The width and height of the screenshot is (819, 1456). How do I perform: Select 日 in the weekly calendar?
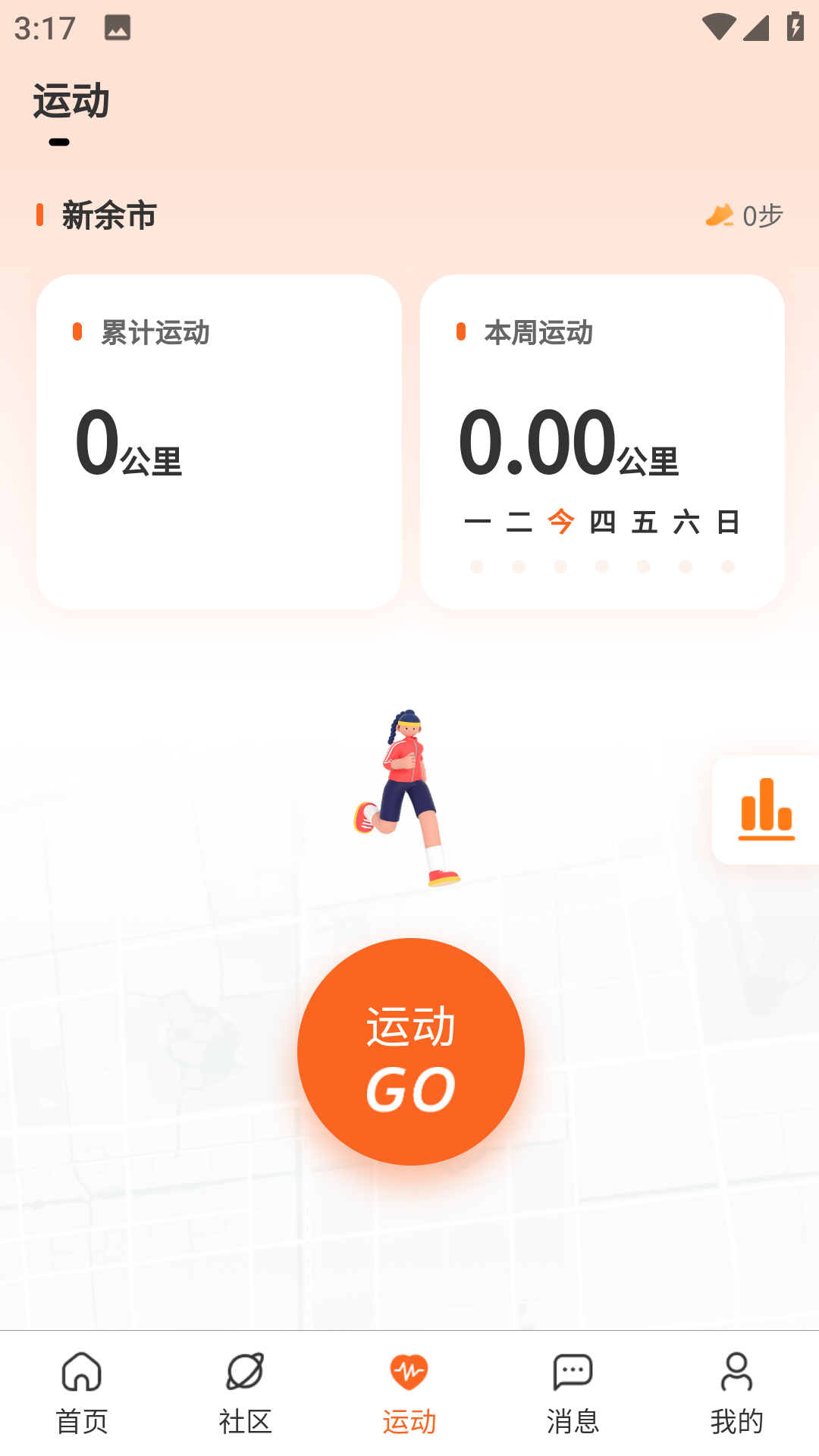[x=727, y=520]
